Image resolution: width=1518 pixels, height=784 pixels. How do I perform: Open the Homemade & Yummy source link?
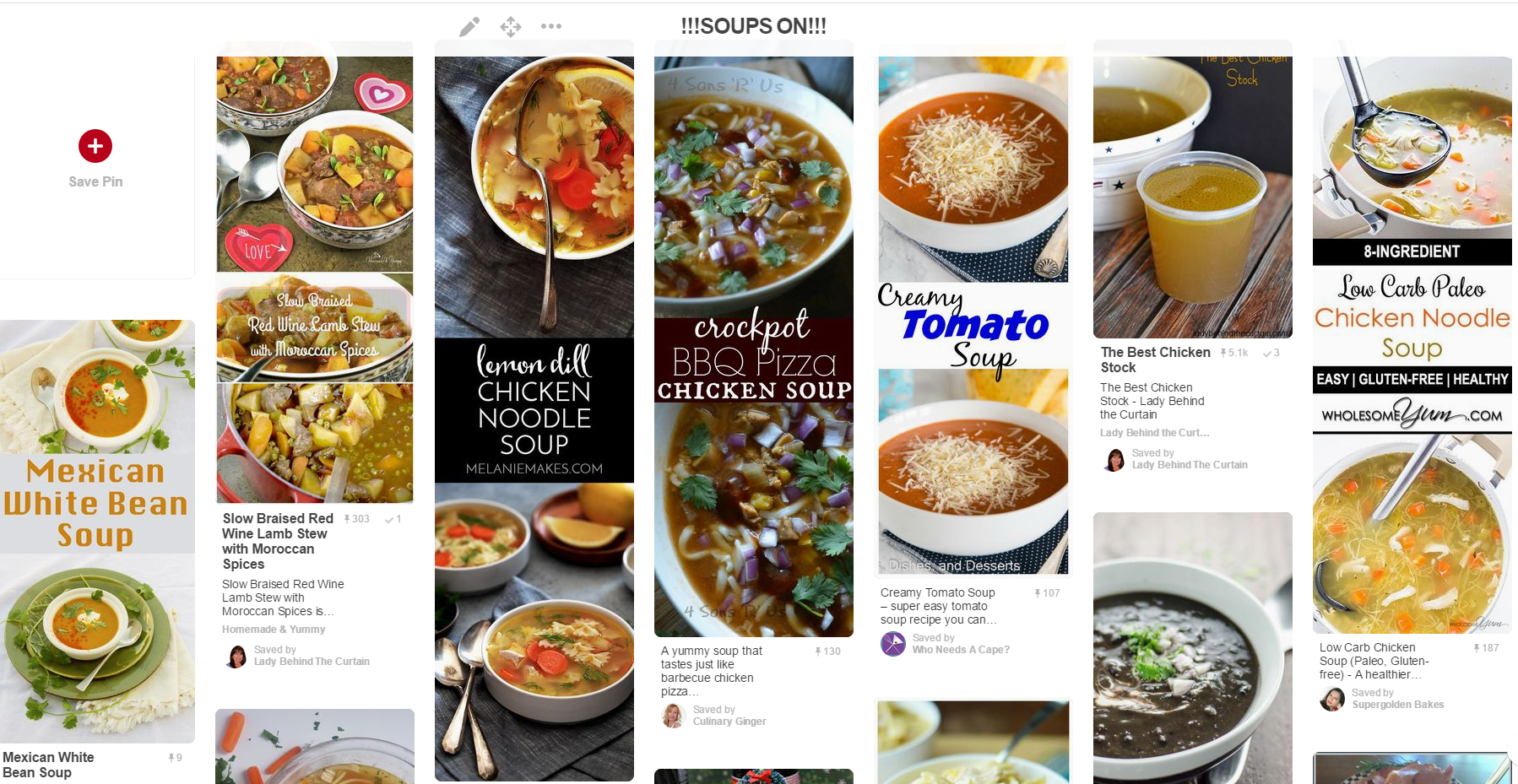(x=274, y=630)
